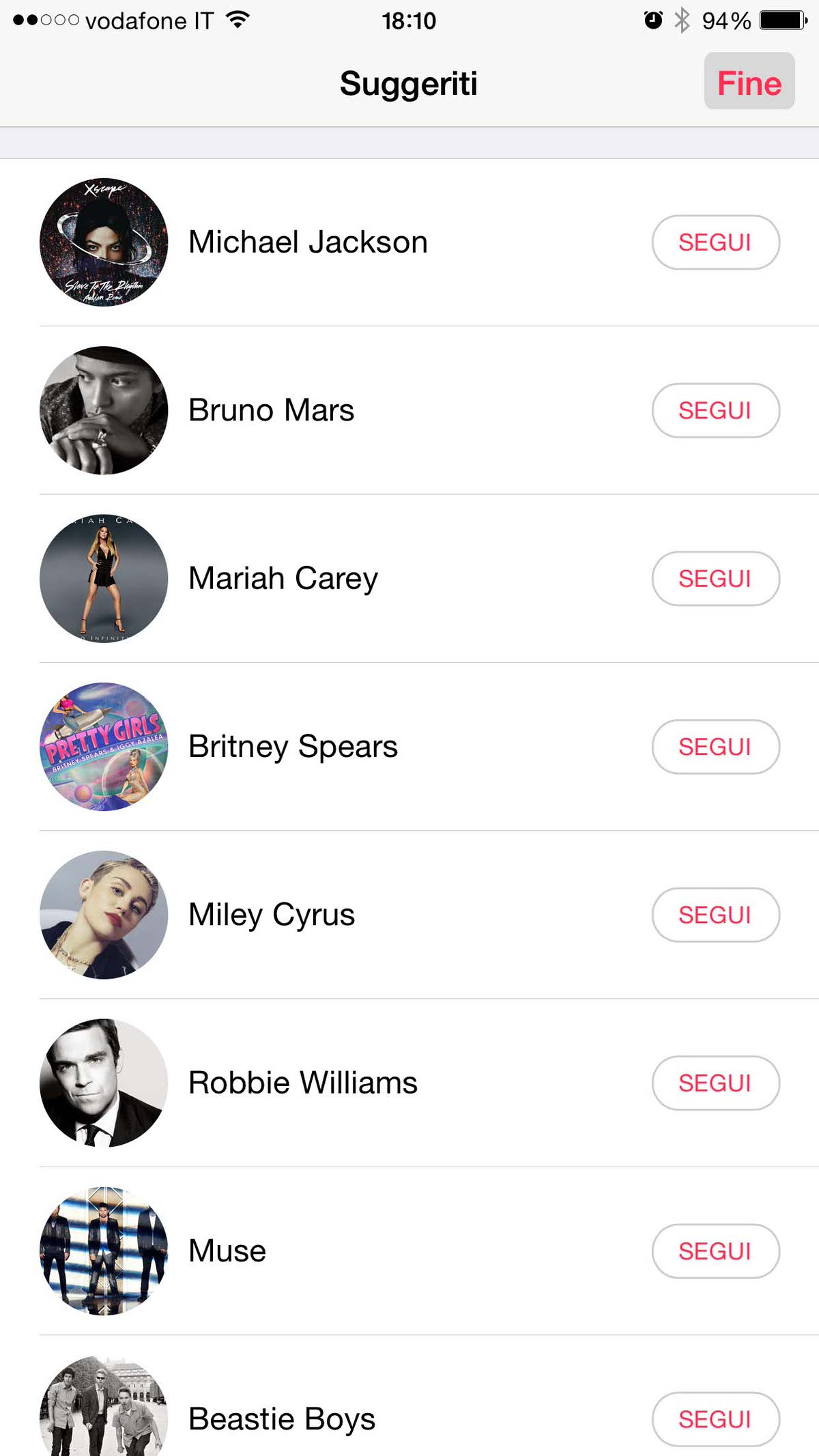Follow Beastie Boys
819x1456 pixels.
(715, 1418)
